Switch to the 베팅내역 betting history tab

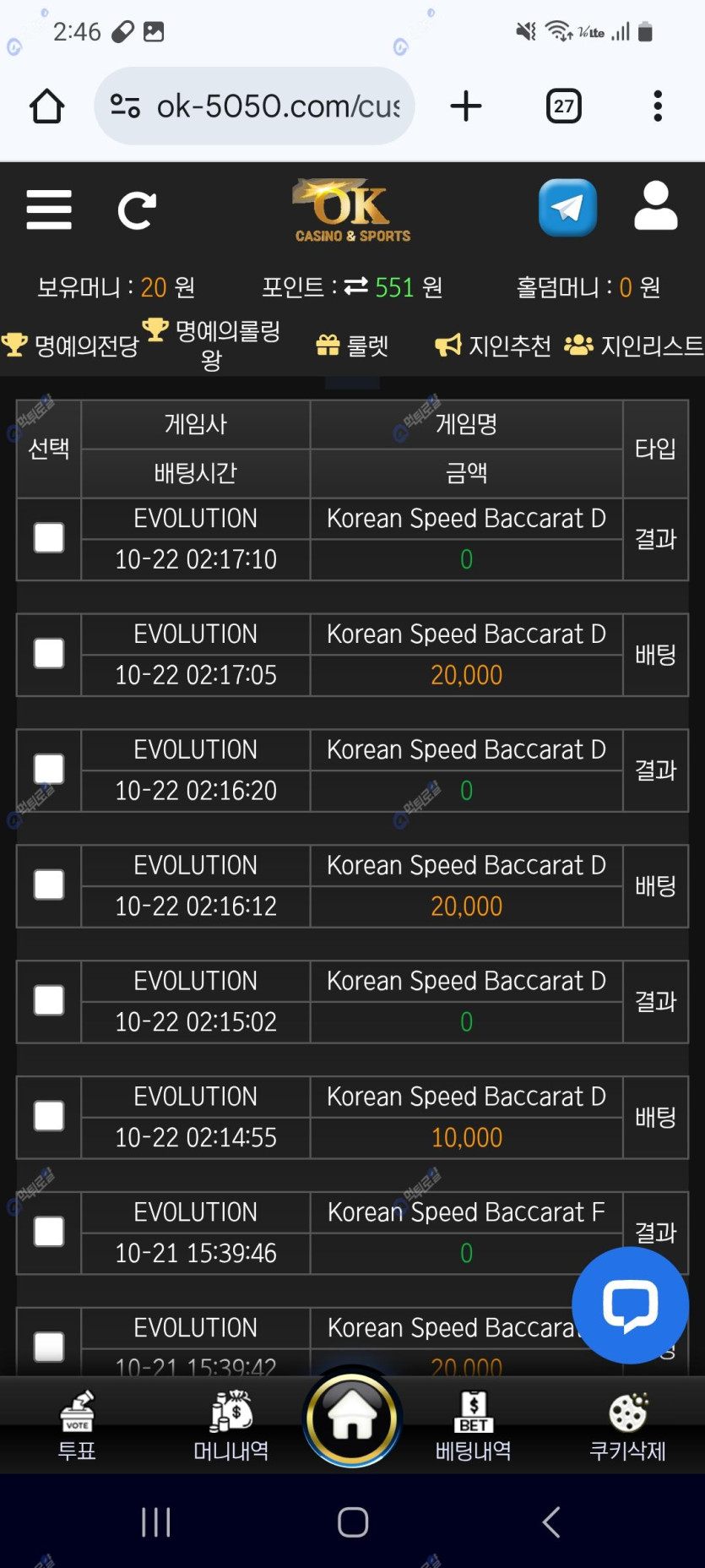(x=473, y=1426)
